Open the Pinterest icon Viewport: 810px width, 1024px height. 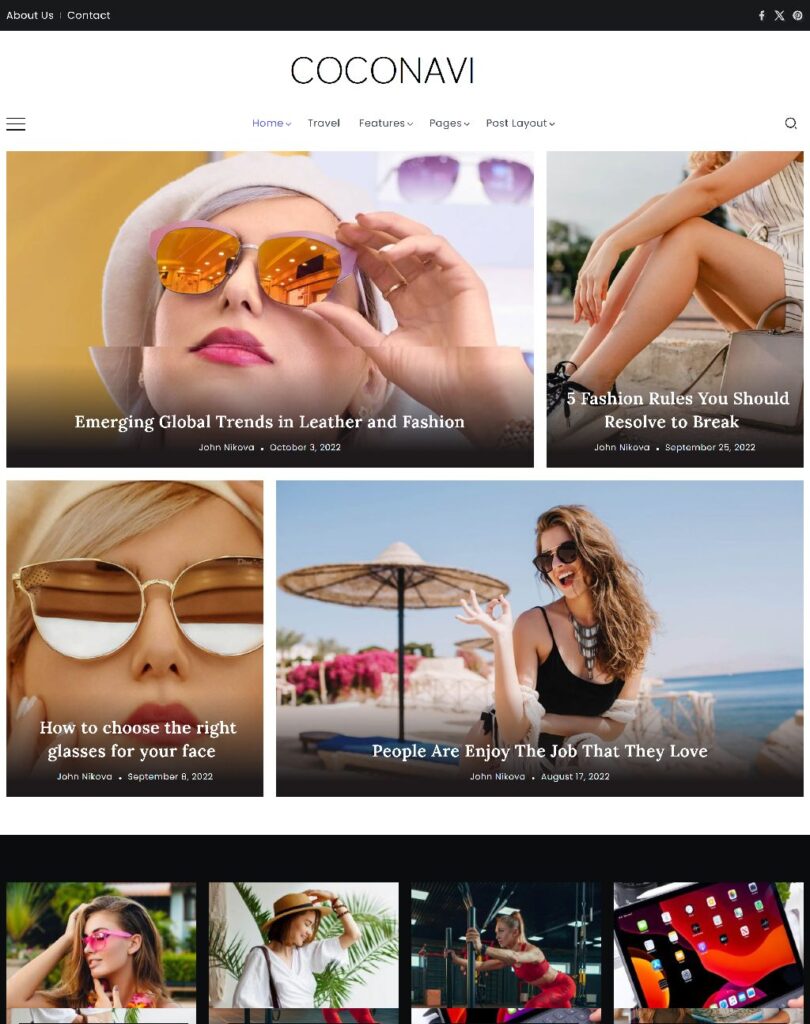click(x=797, y=16)
